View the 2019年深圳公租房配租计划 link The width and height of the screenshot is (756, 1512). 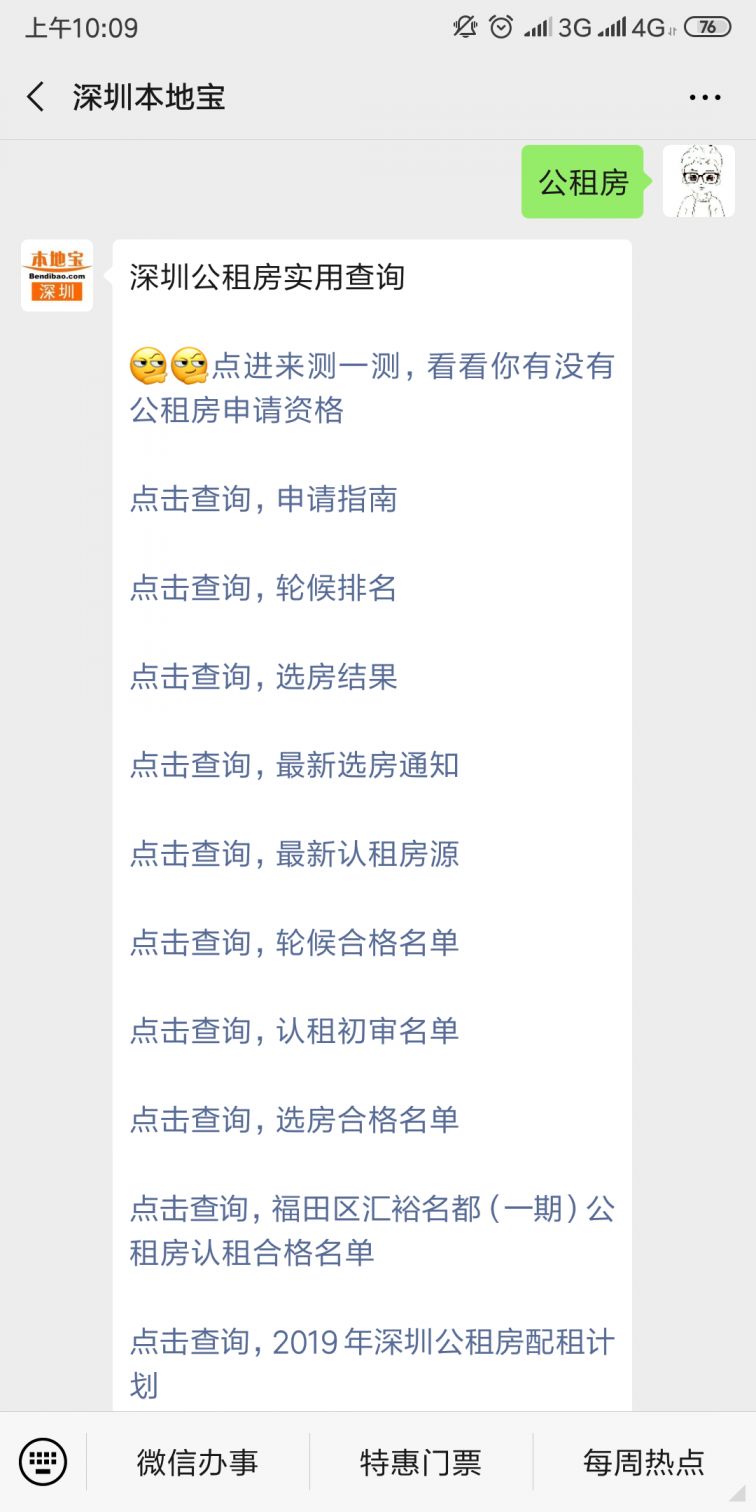(372, 1363)
